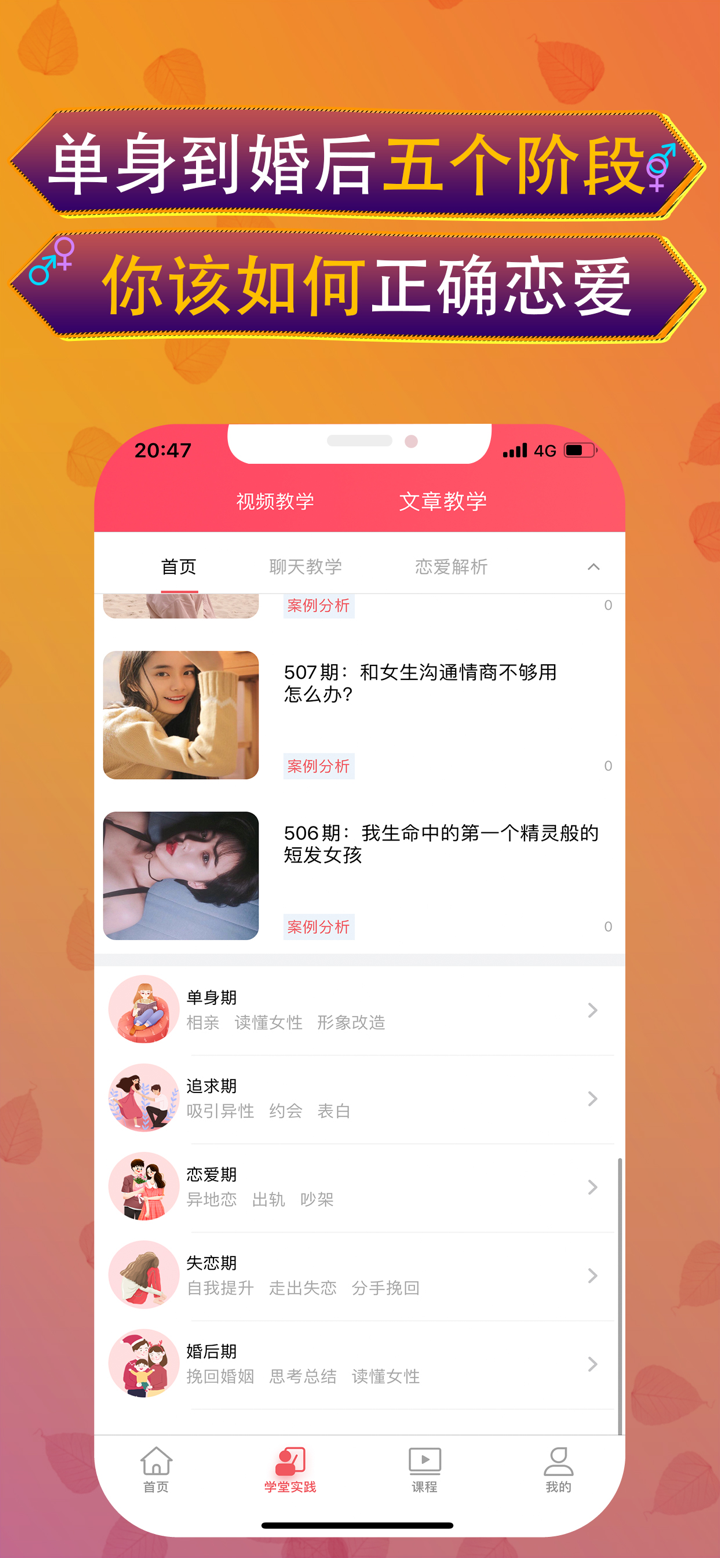
Task: Collapse the category tabs with the chevron arrow
Action: click(x=593, y=566)
